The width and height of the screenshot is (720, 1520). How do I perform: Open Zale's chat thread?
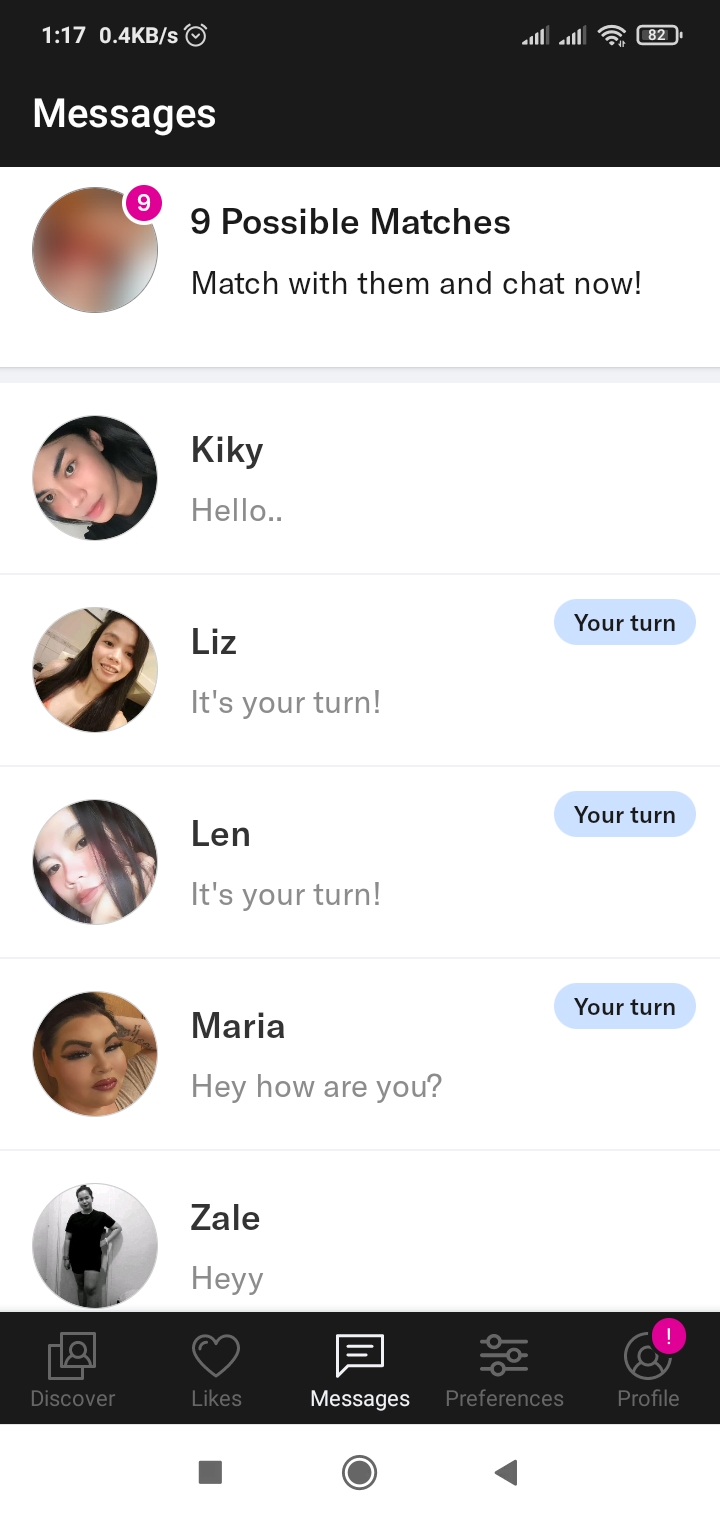coord(360,1232)
